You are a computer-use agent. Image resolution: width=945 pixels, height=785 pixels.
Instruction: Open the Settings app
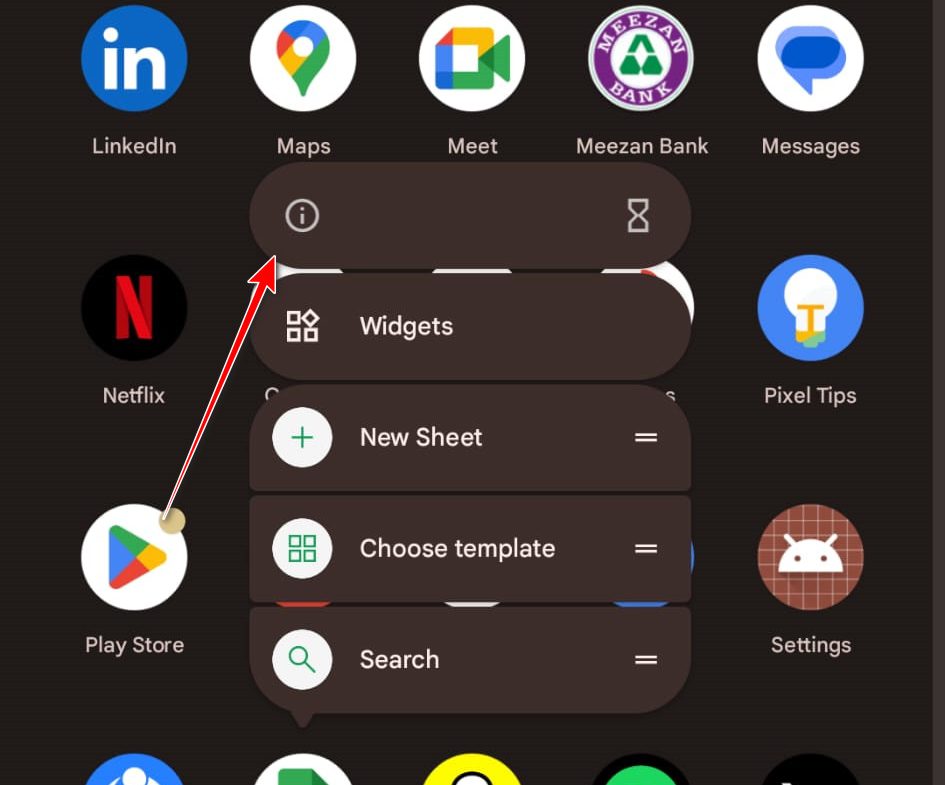[810, 557]
